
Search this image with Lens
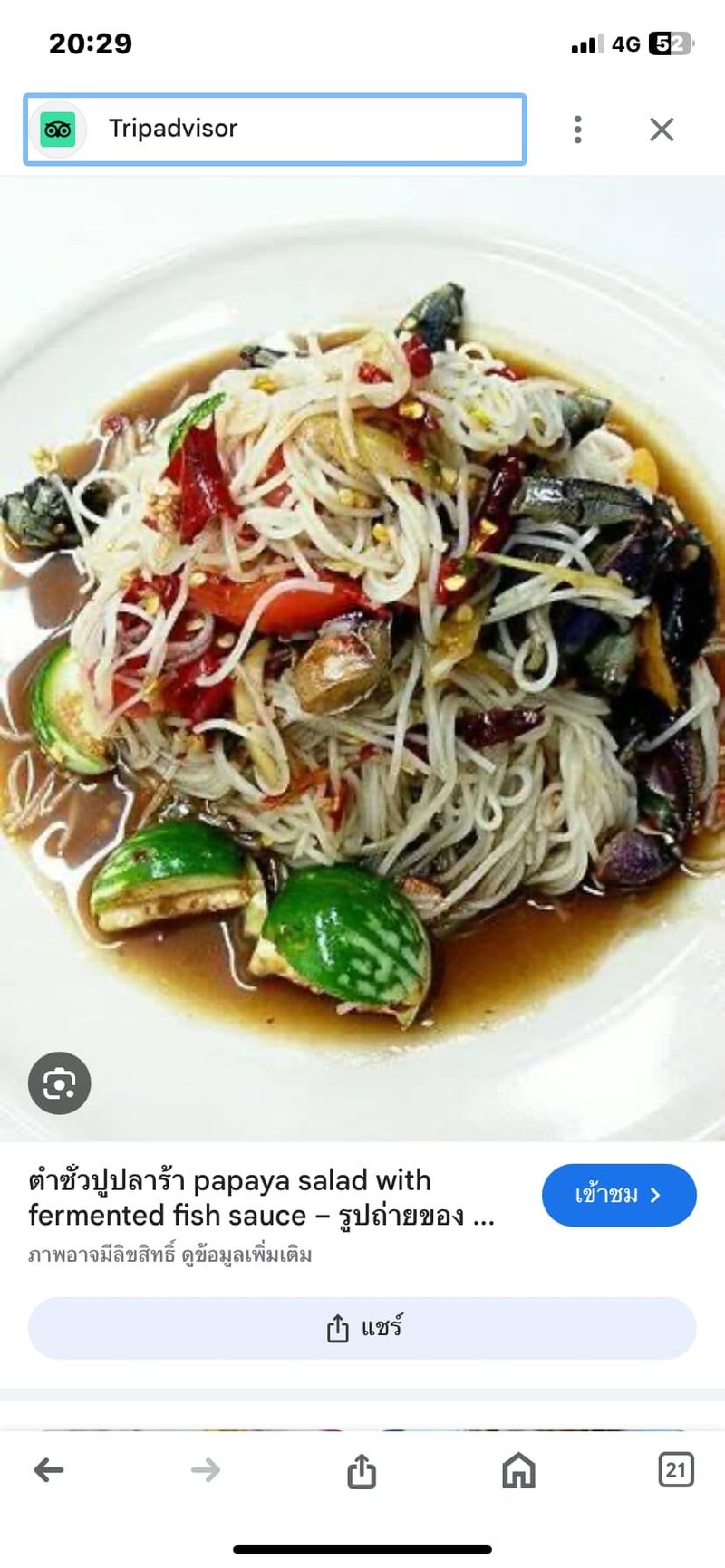tap(60, 1082)
